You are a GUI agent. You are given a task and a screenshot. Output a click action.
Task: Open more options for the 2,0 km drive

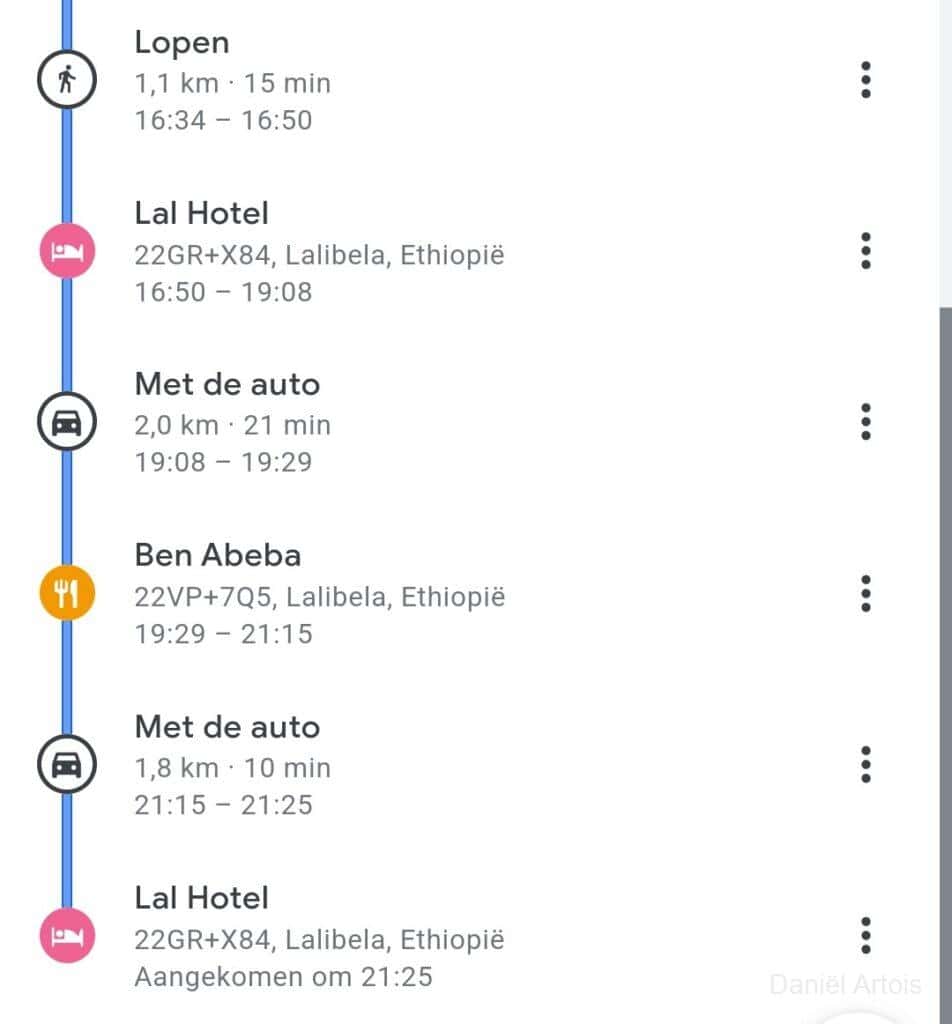click(x=866, y=422)
